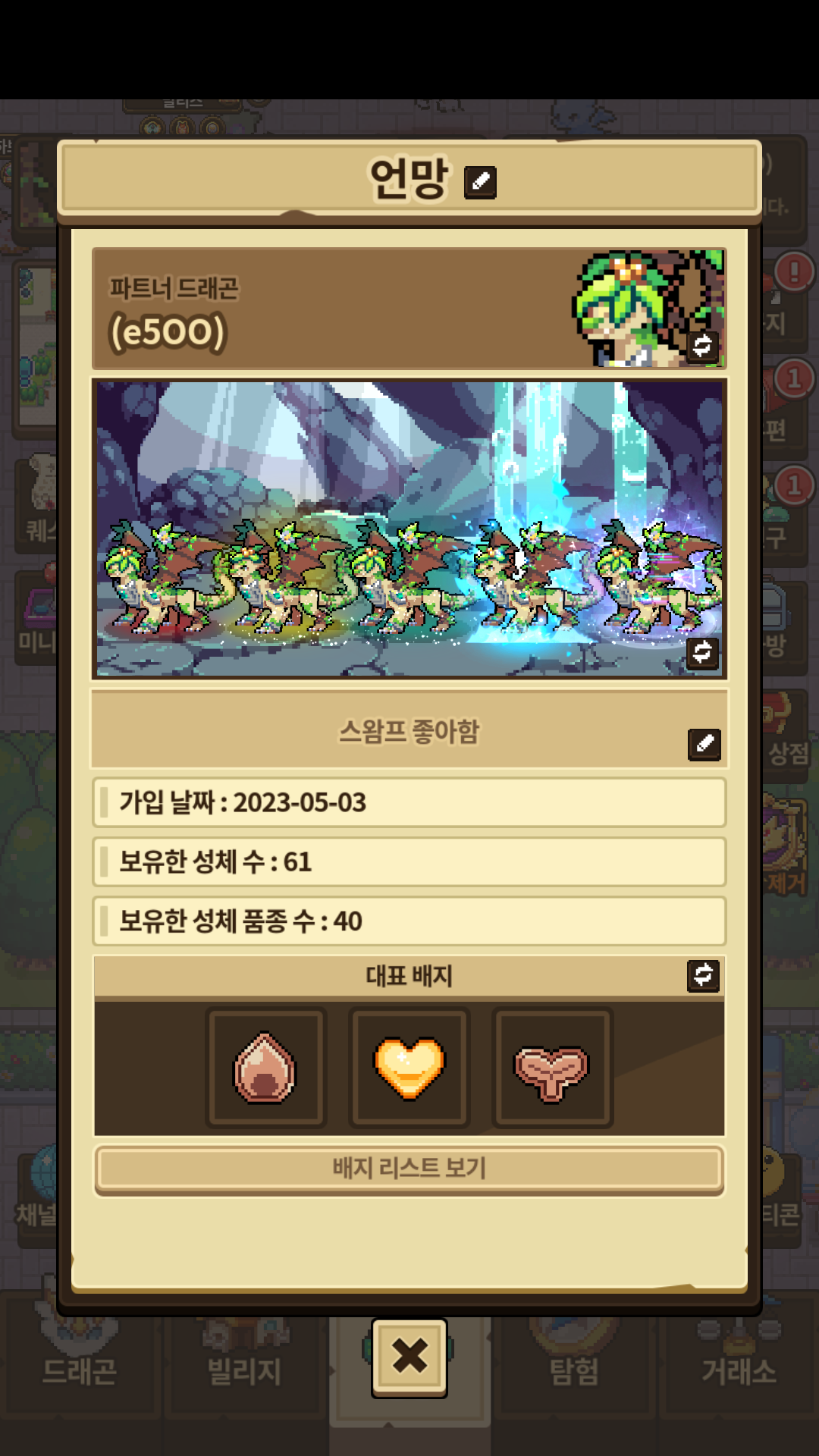Close the profile popup with X
819x1456 pixels.
coord(409,1357)
